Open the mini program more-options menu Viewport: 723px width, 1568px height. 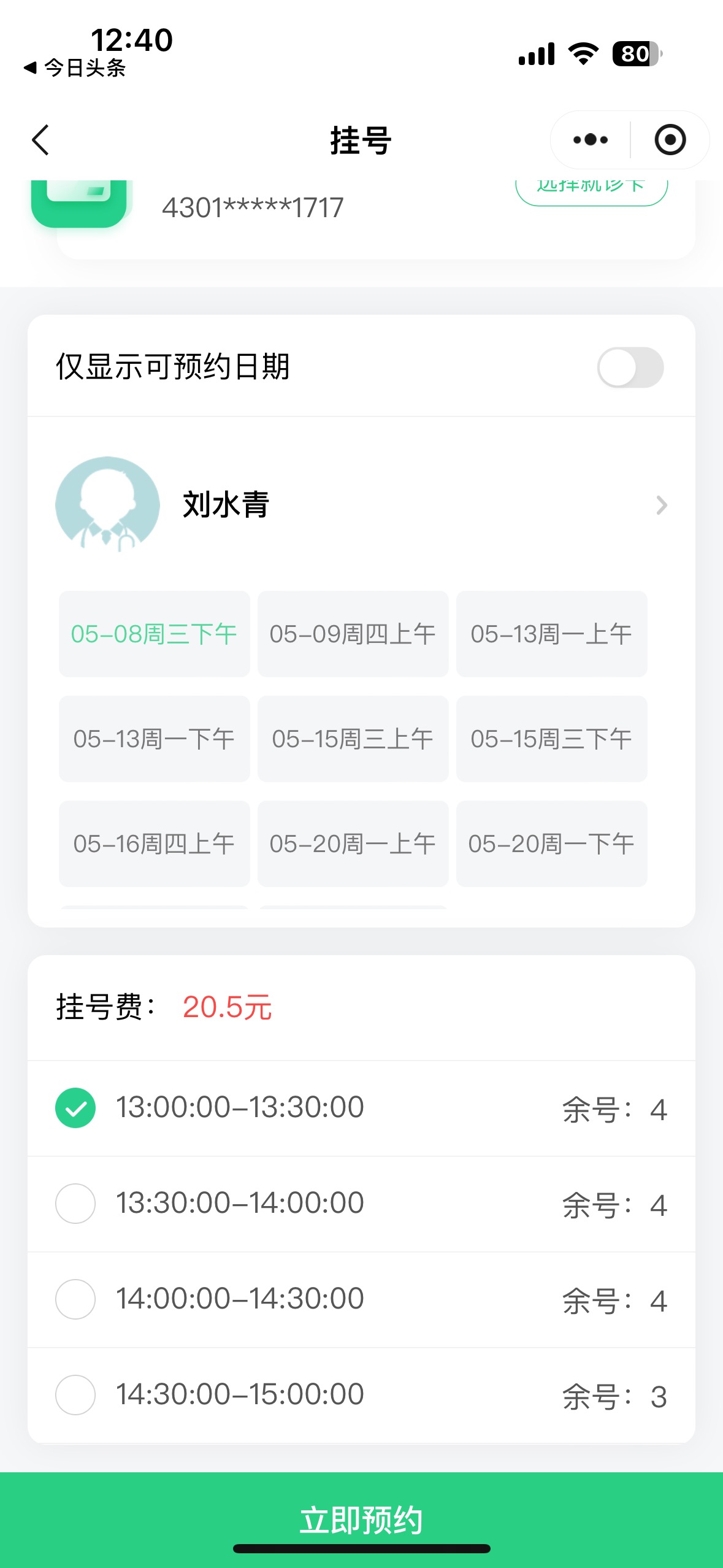[590, 140]
